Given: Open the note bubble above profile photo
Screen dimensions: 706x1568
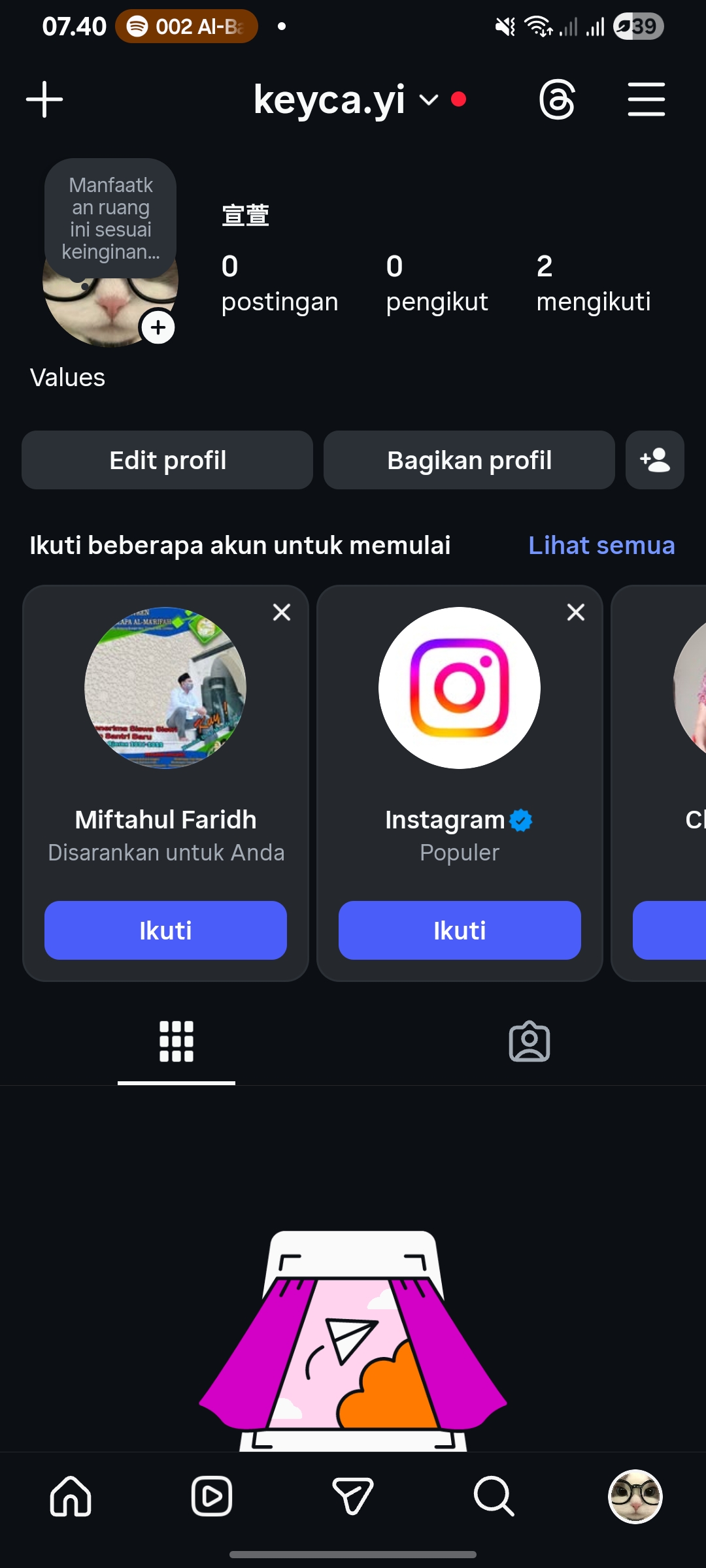Looking at the screenshot, I should click(110, 218).
